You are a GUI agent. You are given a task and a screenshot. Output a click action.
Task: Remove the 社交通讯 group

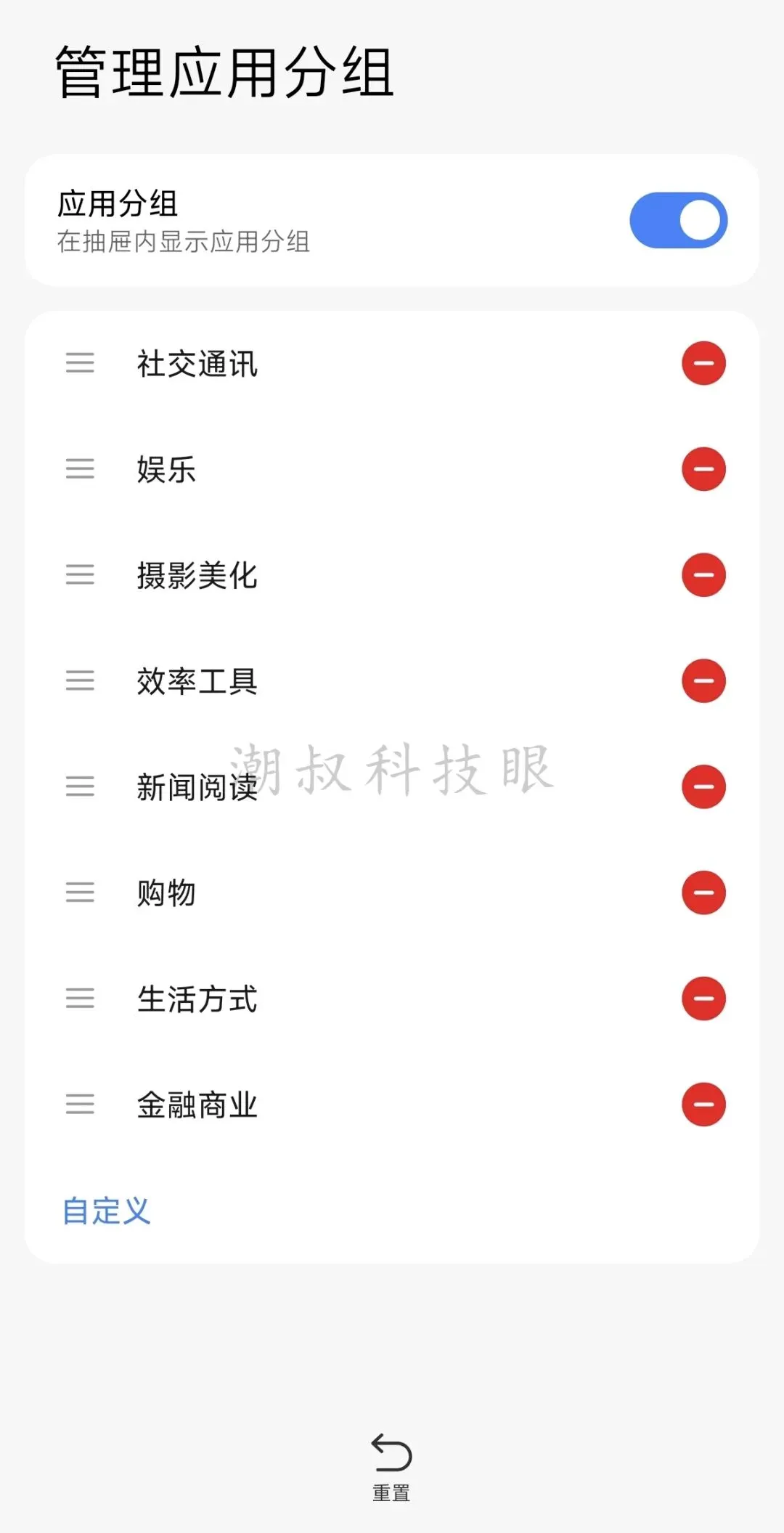coord(703,363)
